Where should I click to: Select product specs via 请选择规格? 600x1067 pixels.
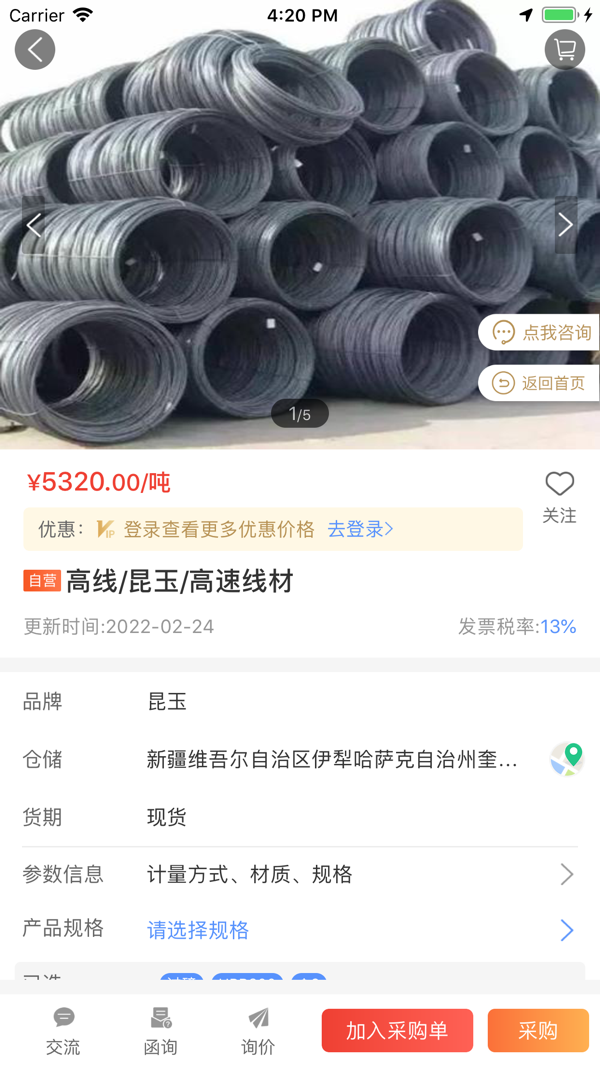tap(198, 930)
